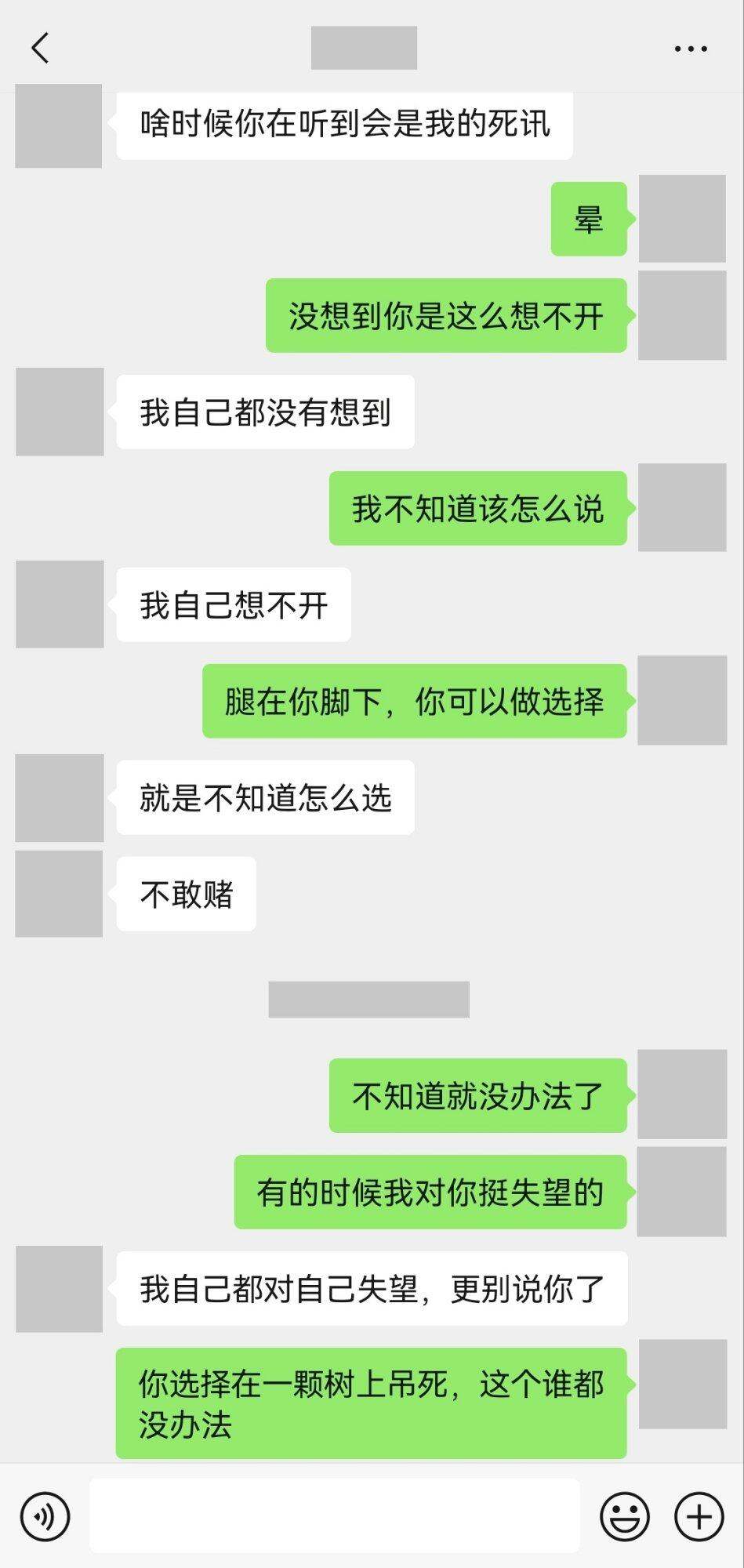Open the emoji sticker panel
744x1568 pixels.
[x=624, y=1516]
